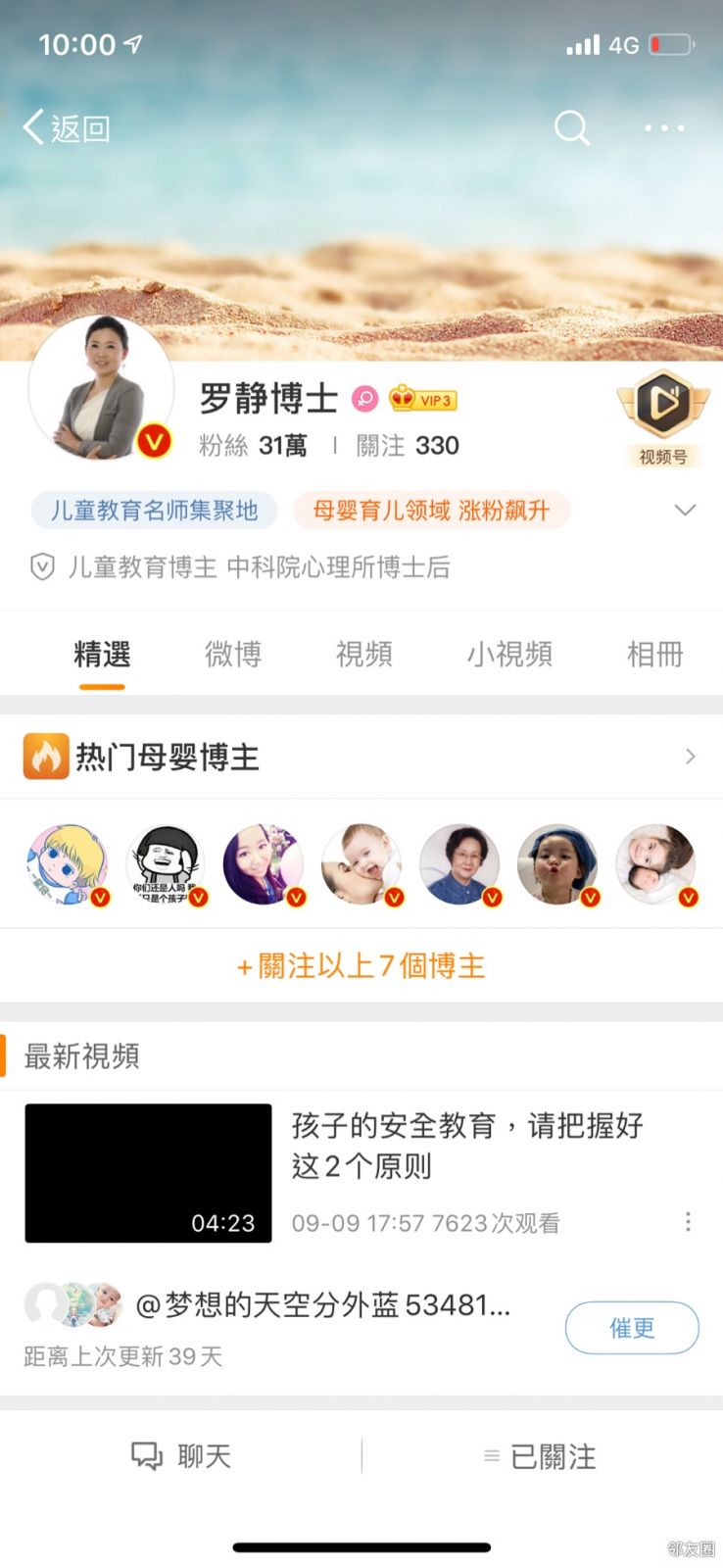Switch to the 小視頻 tab
Viewport: 723px width, 1568px height.
pos(509,654)
